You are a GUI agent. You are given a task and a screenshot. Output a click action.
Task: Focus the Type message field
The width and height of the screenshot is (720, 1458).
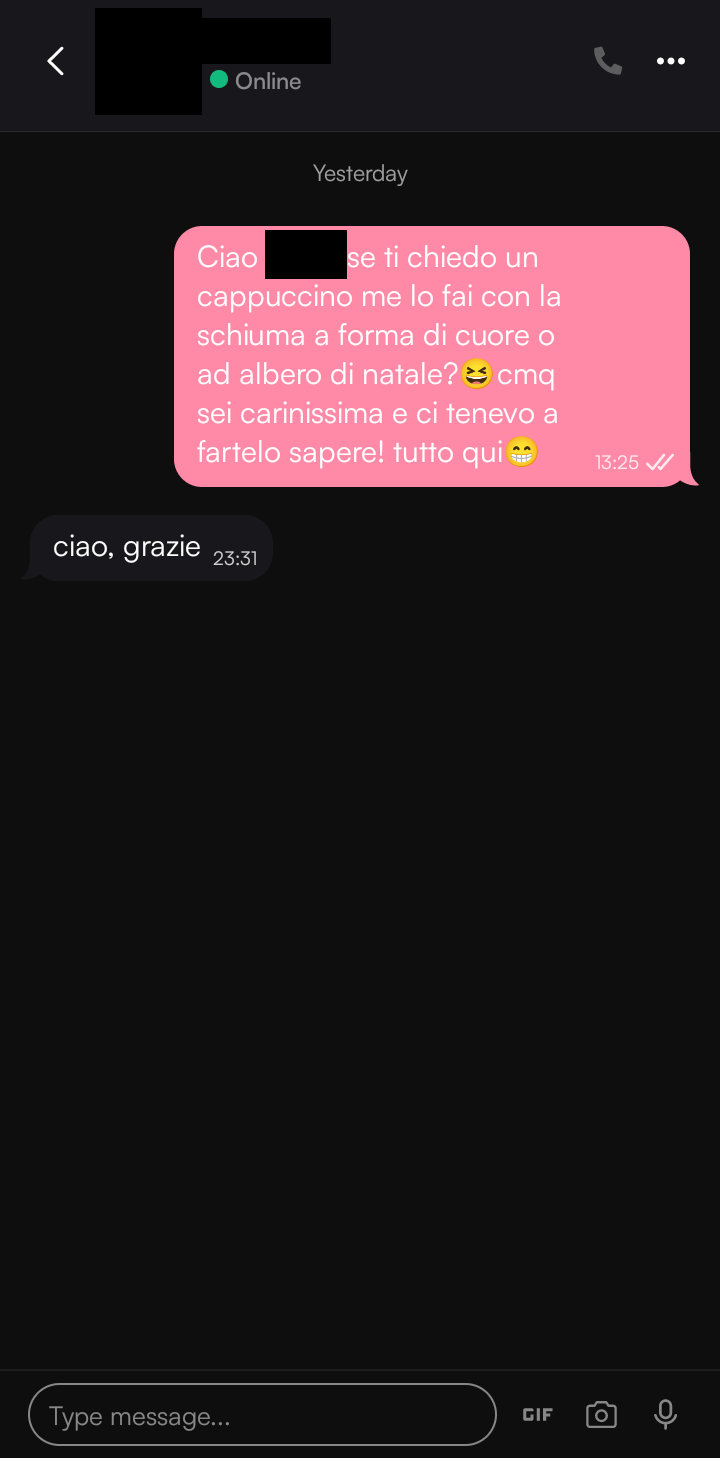[262, 1415]
